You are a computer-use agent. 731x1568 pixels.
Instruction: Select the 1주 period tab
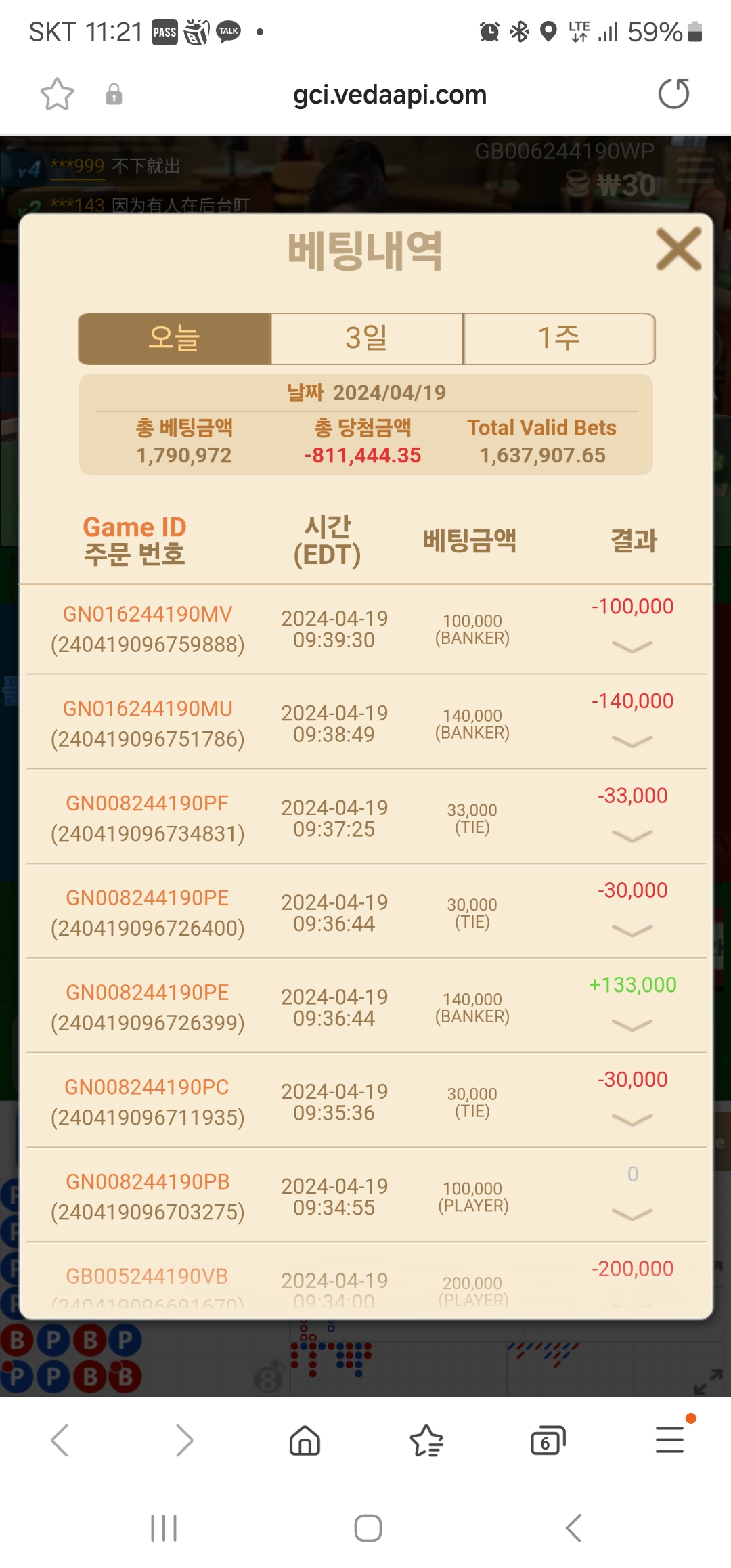[559, 339]
